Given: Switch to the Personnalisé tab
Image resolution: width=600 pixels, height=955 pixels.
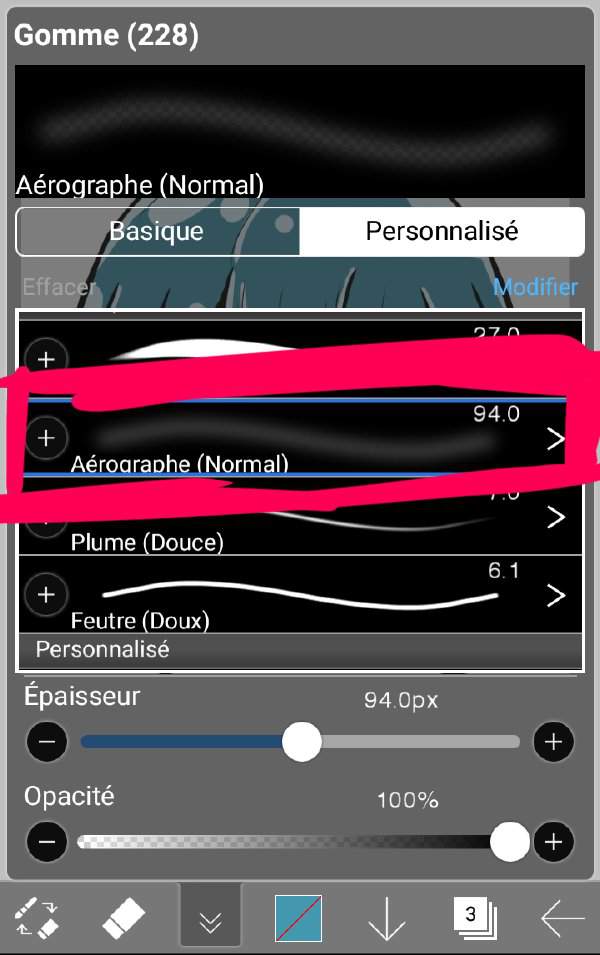Looking at the screenshot, I should pos(441,232).
